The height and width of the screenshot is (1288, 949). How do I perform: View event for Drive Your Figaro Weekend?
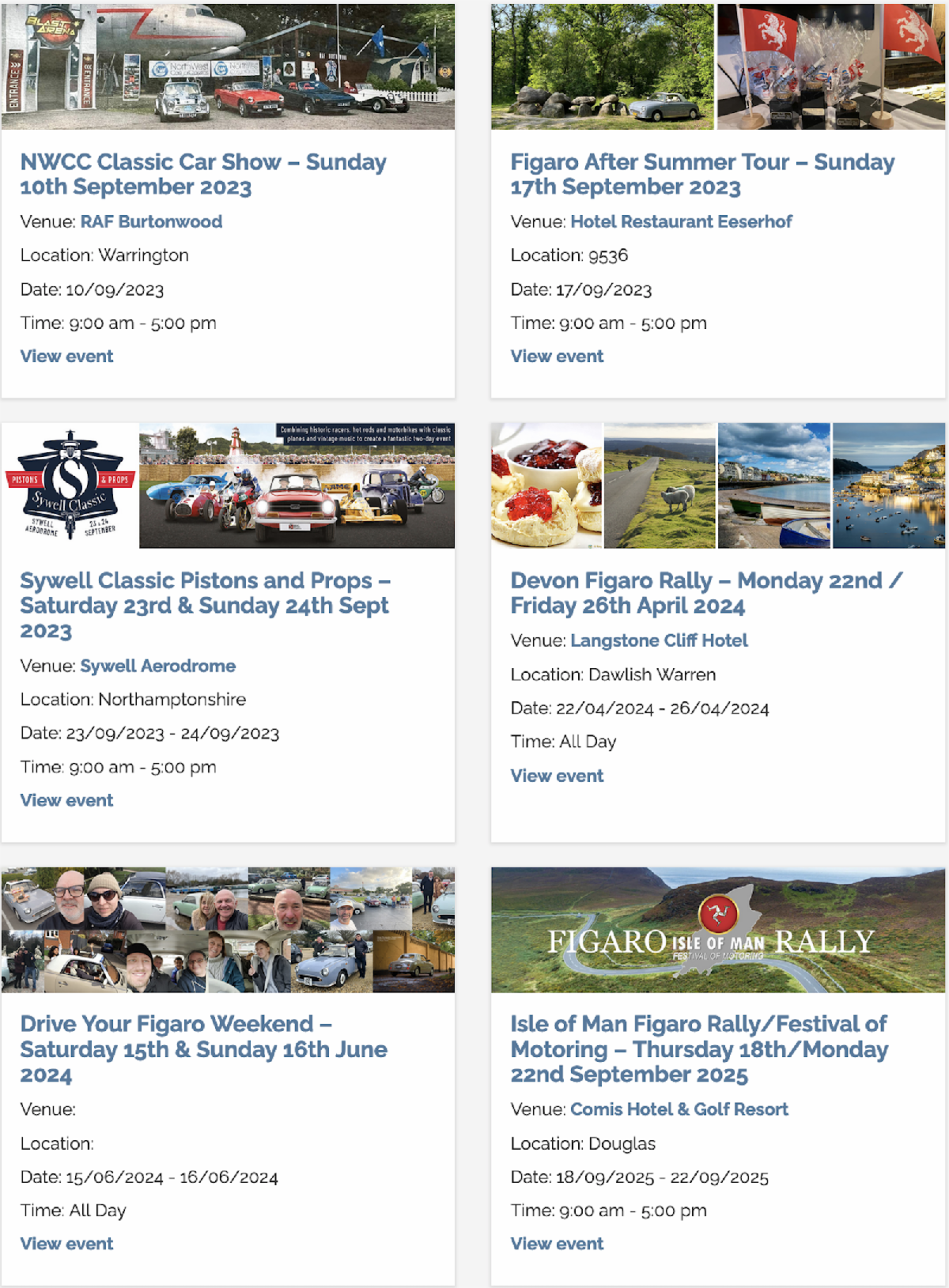[x=66, y=1244]
